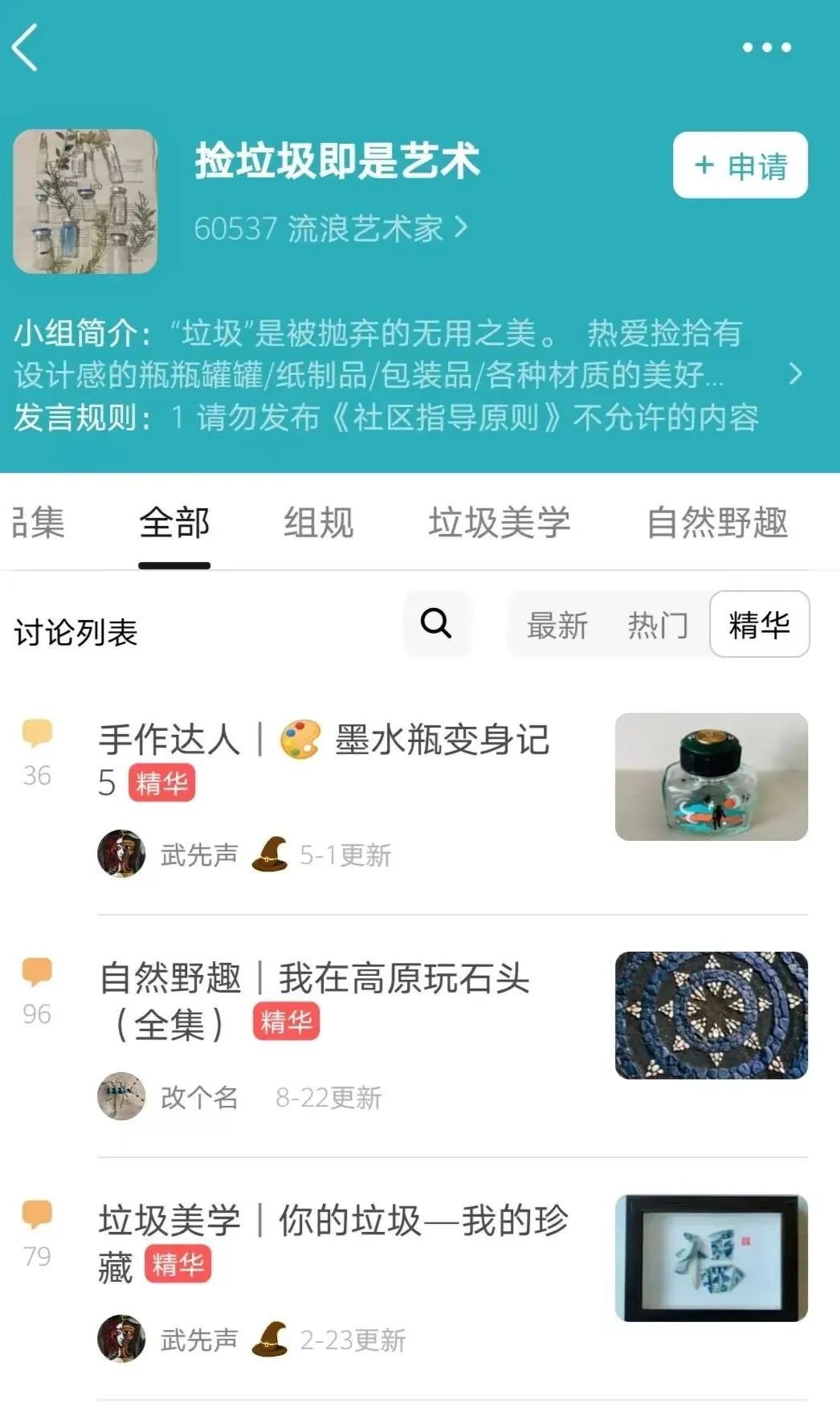Sort discussions by 热门
The image size is (840, 1428).
(x=658, y=625)
